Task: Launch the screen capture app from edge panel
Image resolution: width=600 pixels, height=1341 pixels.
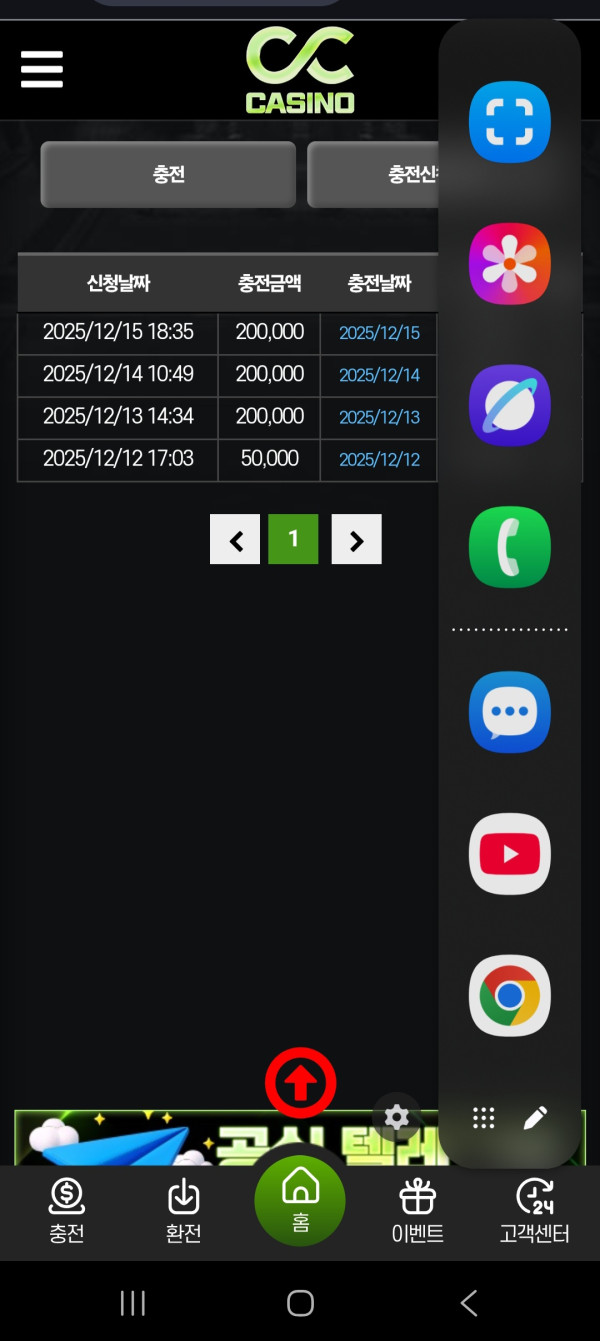Action: tap(509, 122)
